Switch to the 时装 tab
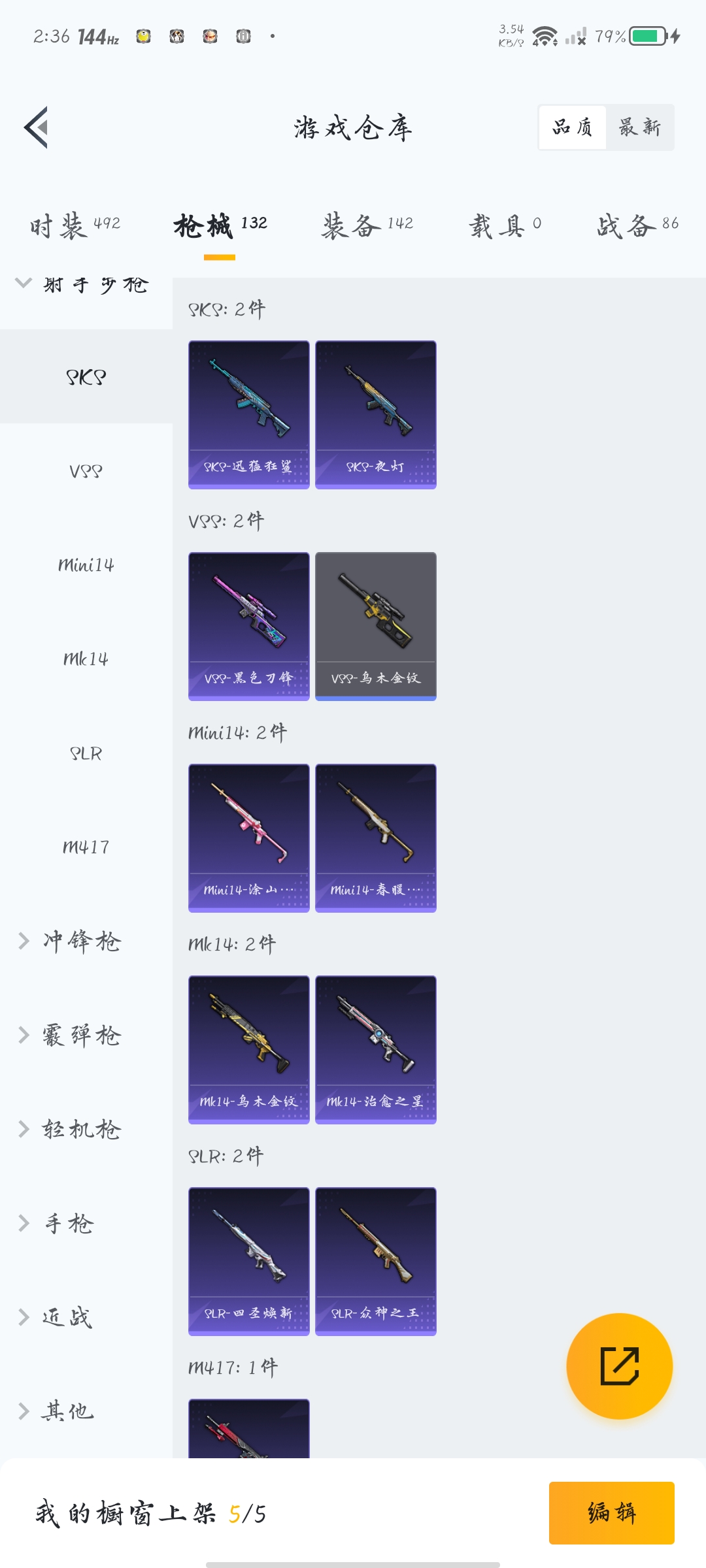 click(75, 226)
